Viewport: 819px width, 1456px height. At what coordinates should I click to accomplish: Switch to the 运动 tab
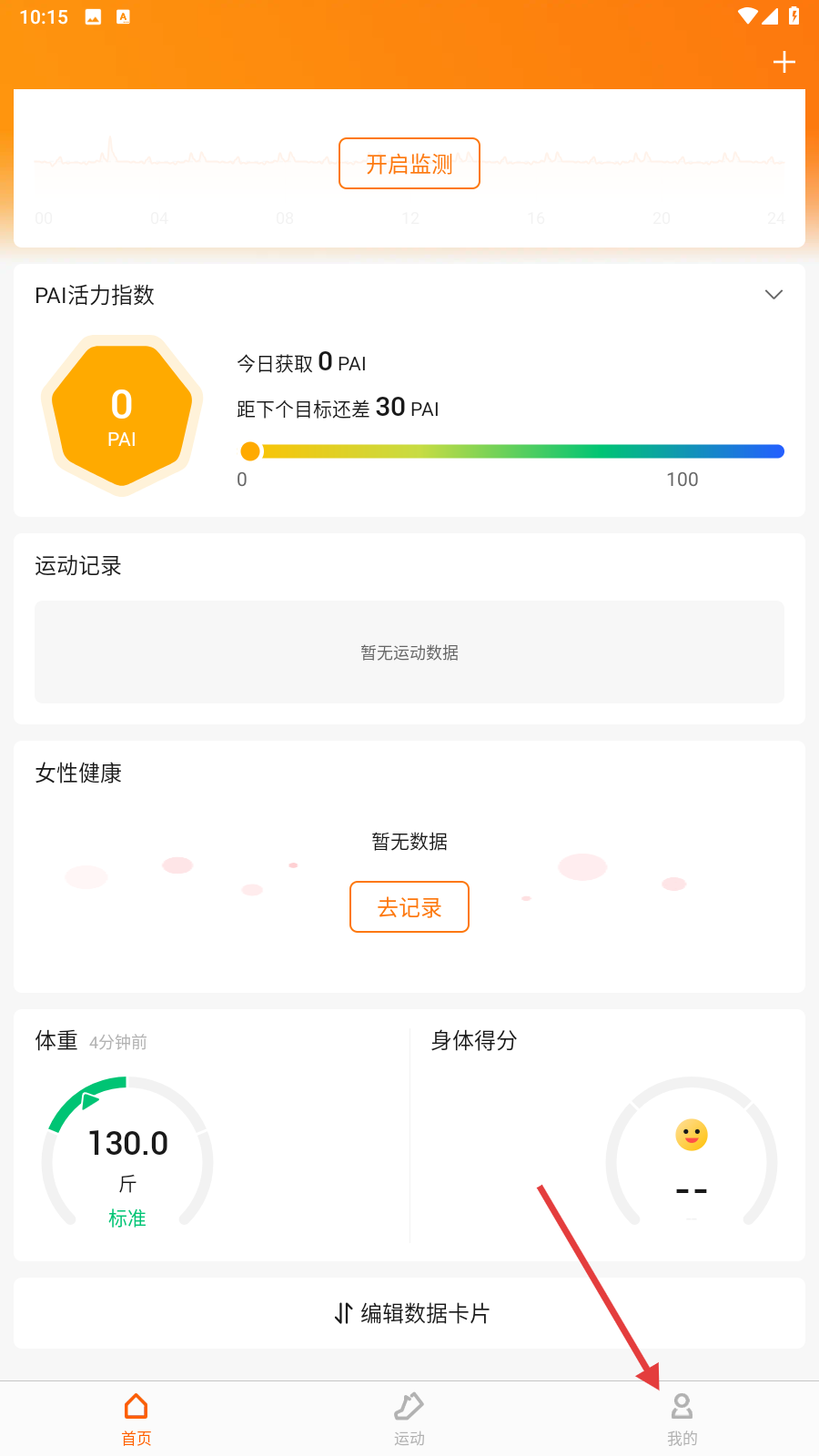[409, 1419]
